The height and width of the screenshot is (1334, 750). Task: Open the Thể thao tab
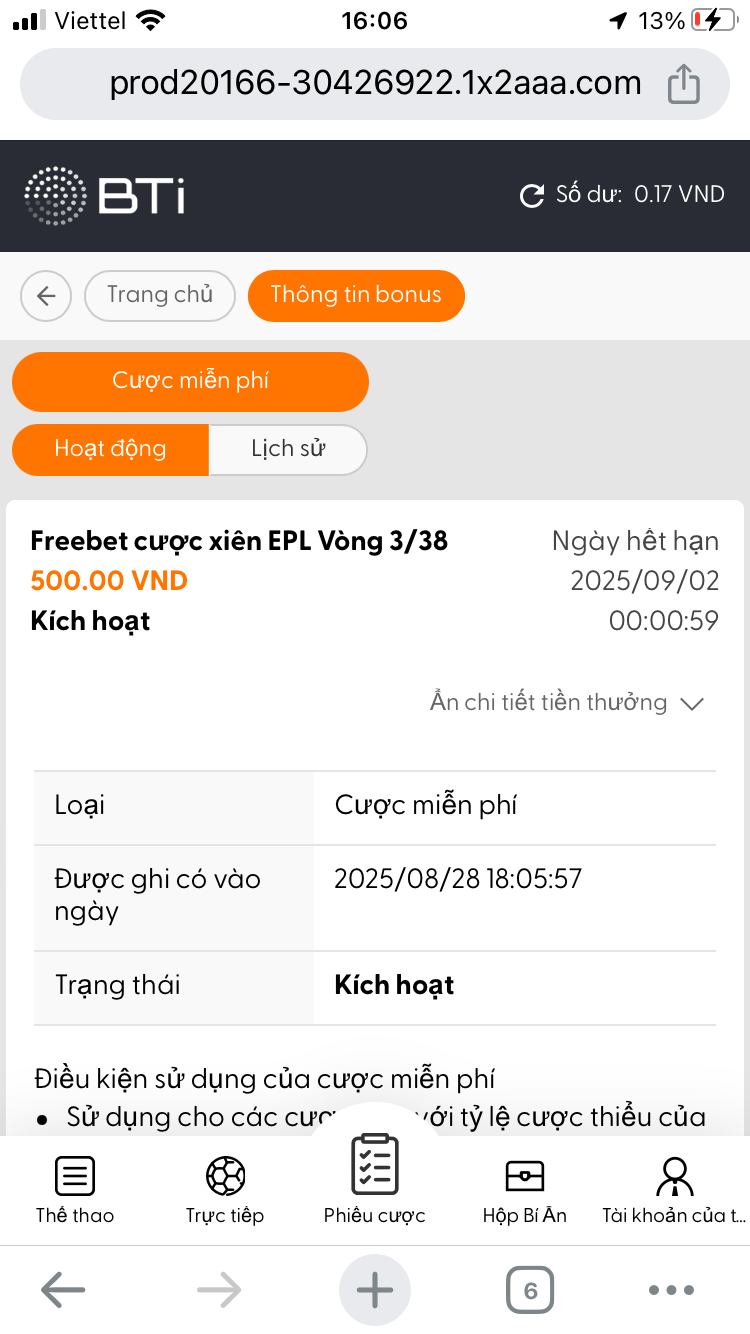click(x=75, y=1190)
